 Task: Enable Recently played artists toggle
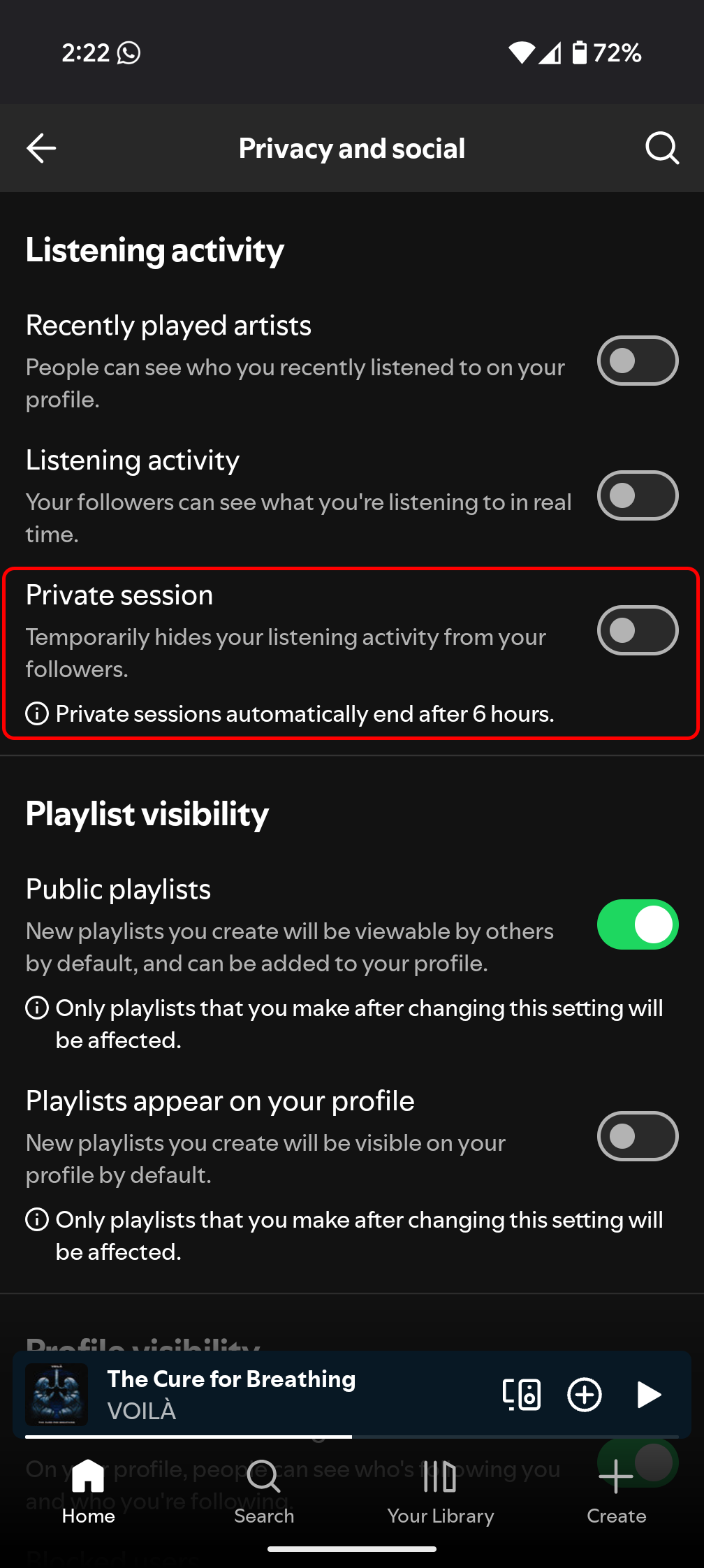click(x=637, y=361)
